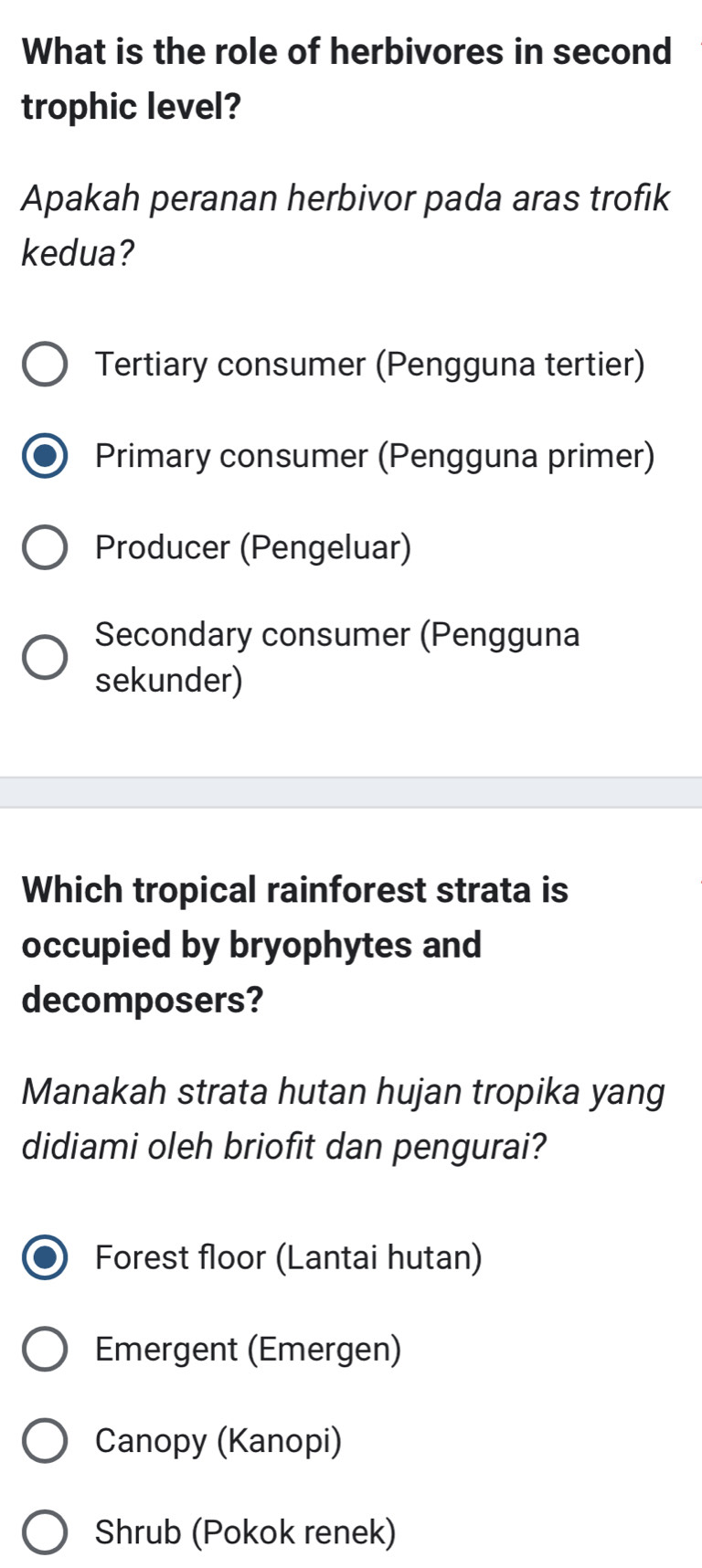Select Forest floor (Lantai hutan) option
This screenshot has height=1568, width=702.
click(45, 1256)
